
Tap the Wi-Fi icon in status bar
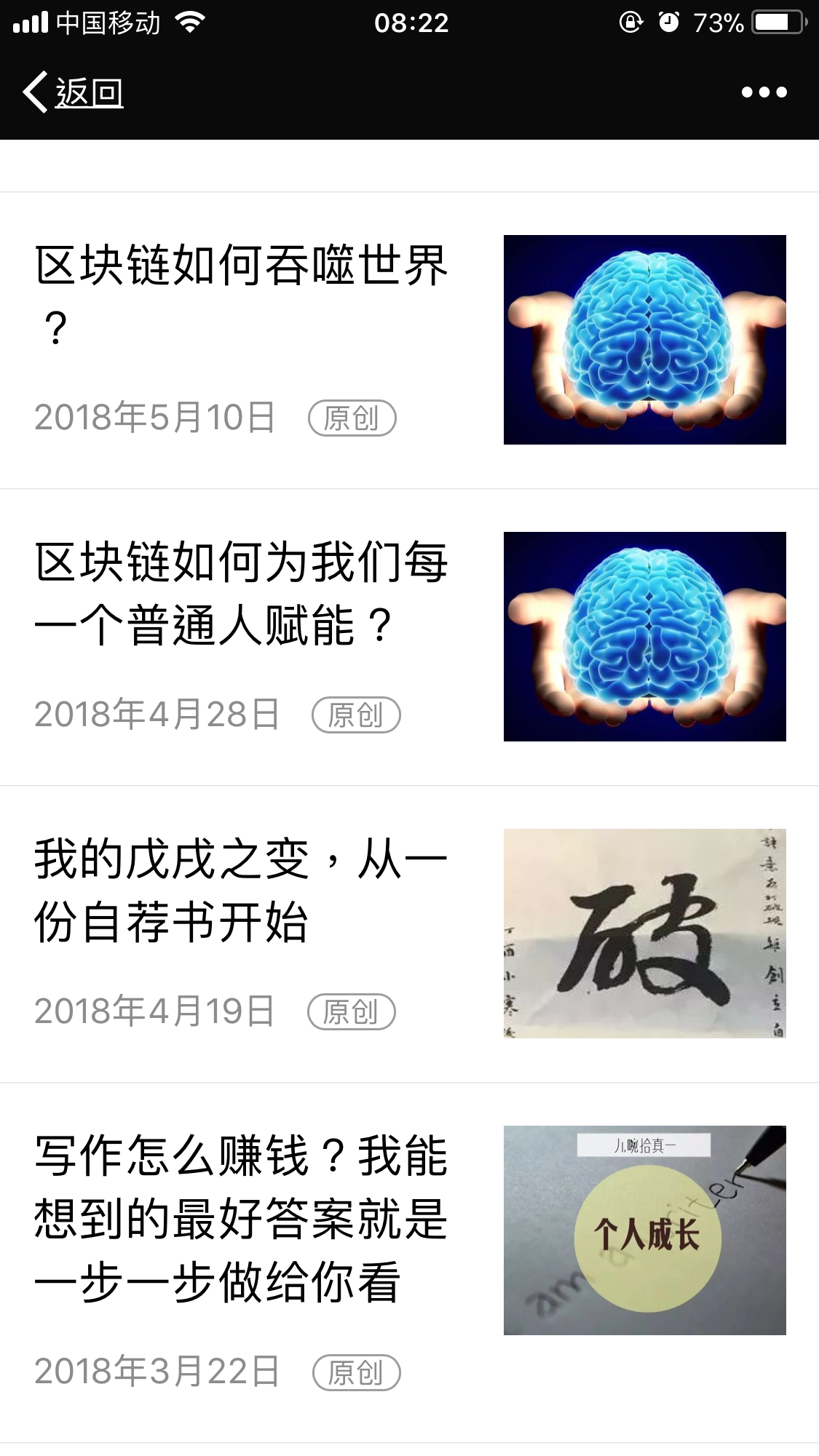189,23
